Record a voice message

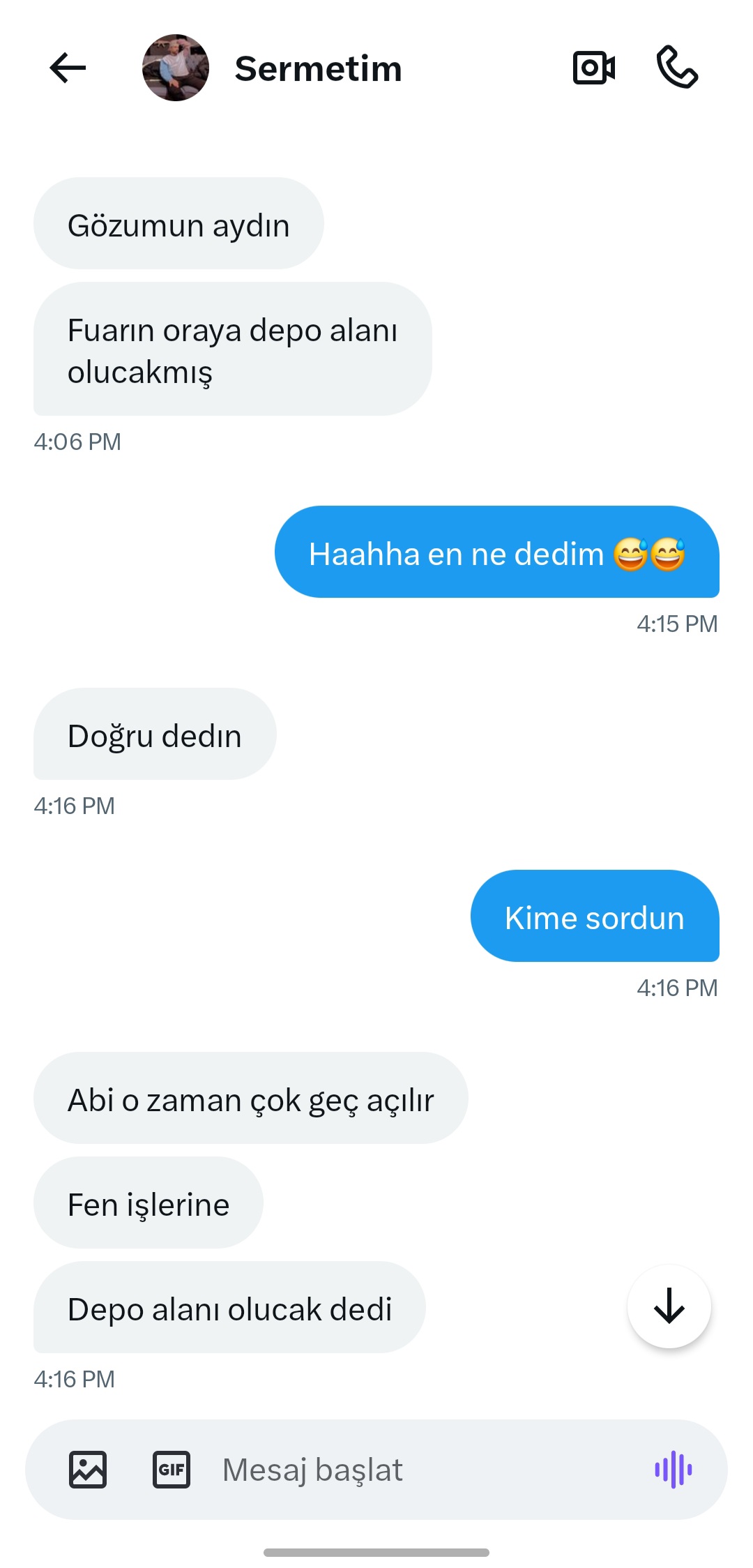pyautogui.click(x=673, y=1470)
